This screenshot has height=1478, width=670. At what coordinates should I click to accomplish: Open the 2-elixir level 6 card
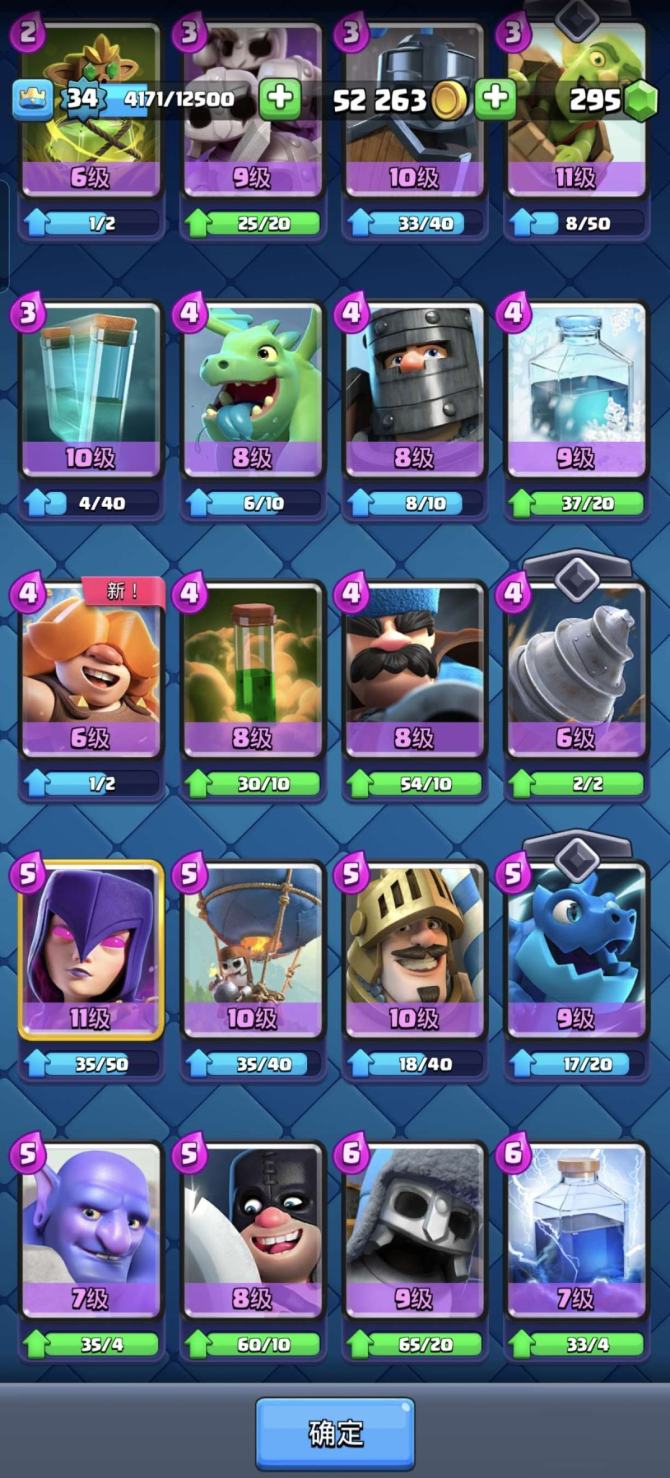tap(91, 130)
